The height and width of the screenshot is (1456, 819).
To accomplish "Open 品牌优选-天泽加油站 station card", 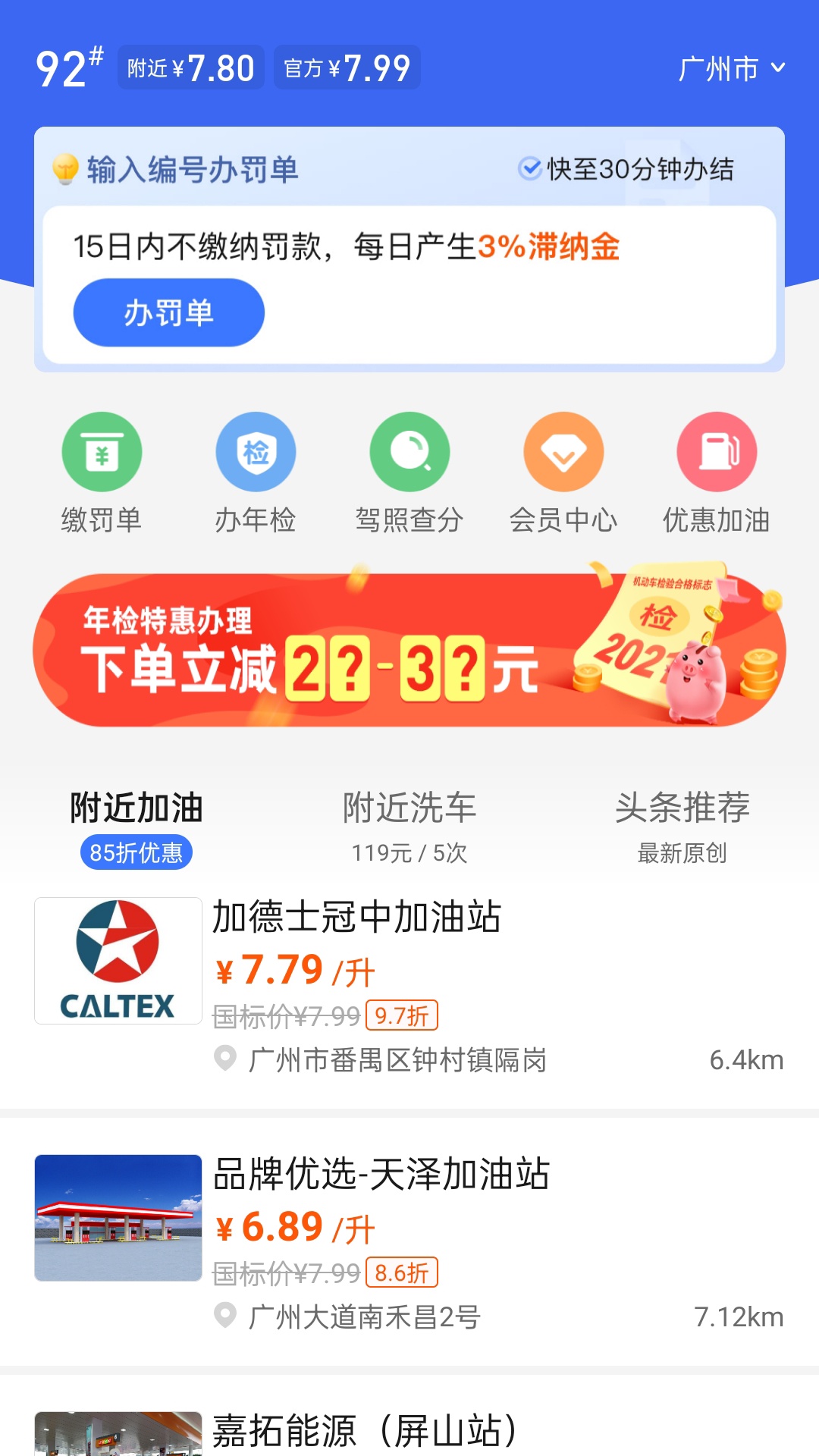I will pyautogui.click(x=409, y=1240).
